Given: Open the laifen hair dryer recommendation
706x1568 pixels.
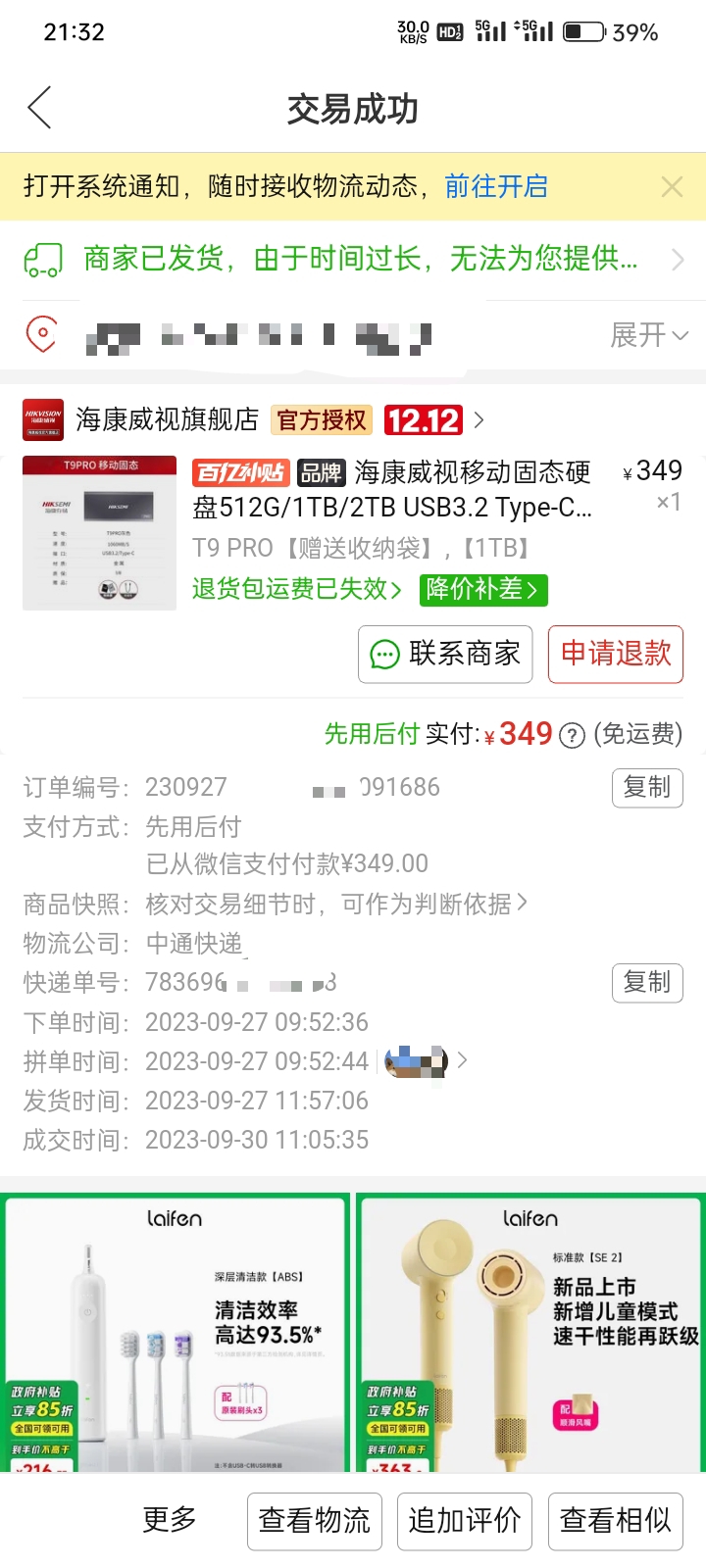Looking at the screenshot, I should point(530,1333).
